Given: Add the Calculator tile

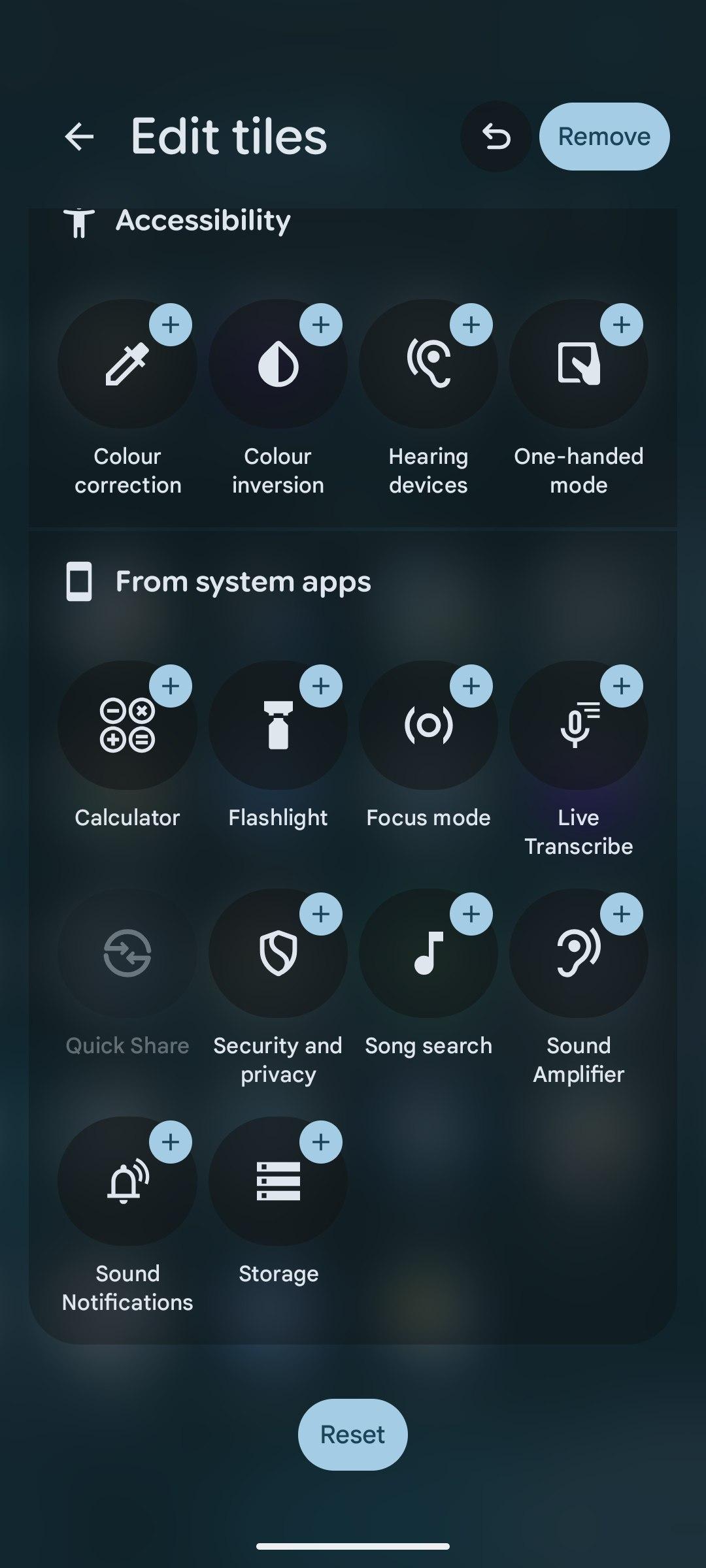Looking at the screenshot, I should 170,686.
